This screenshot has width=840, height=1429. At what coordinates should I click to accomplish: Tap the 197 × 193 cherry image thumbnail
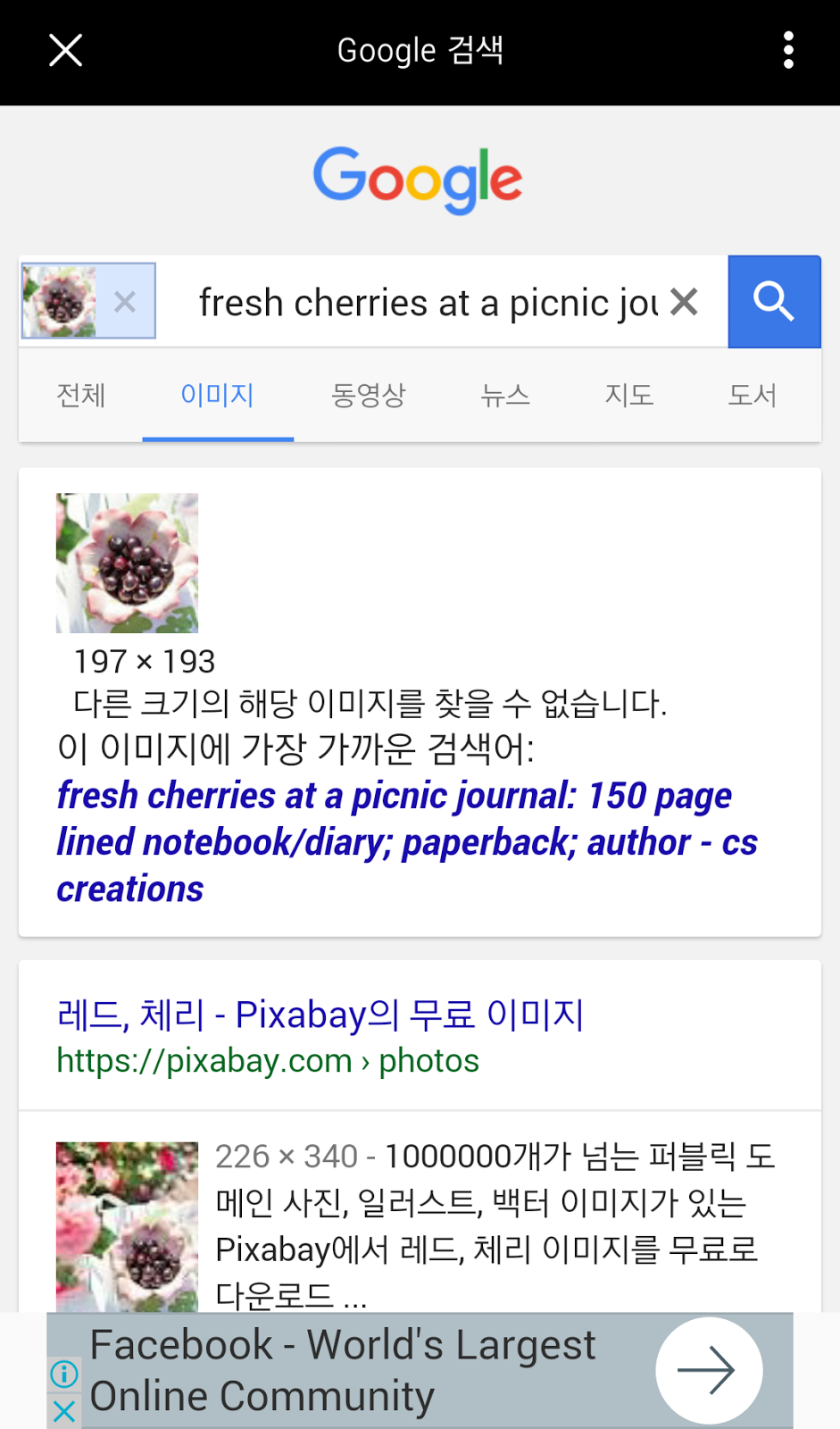coord(127,563)
